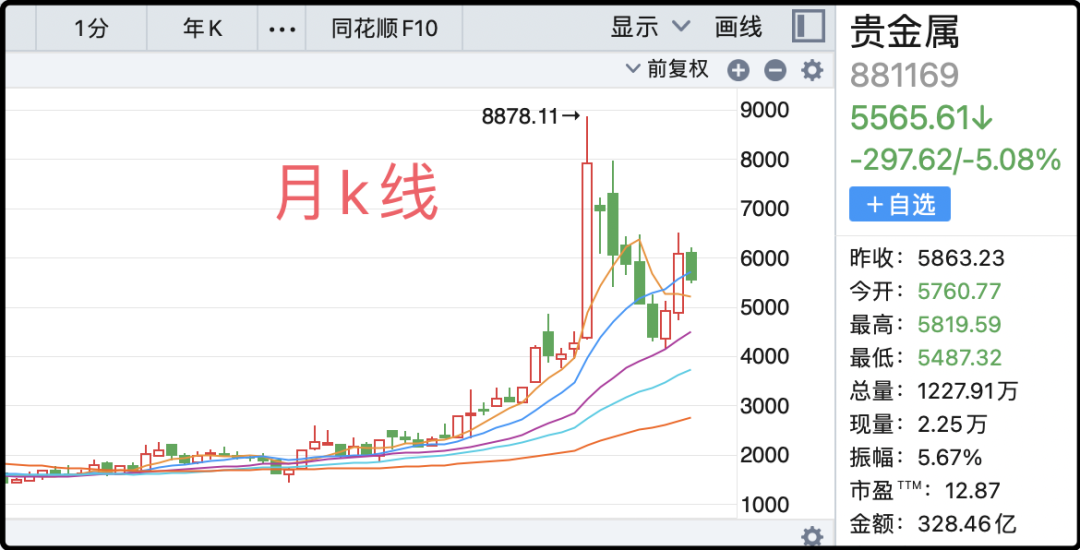Open the 前复权 adjustment dropdown
This screenshot has height=550, width=1080.
pyautogui.click(x=667, y=69)
